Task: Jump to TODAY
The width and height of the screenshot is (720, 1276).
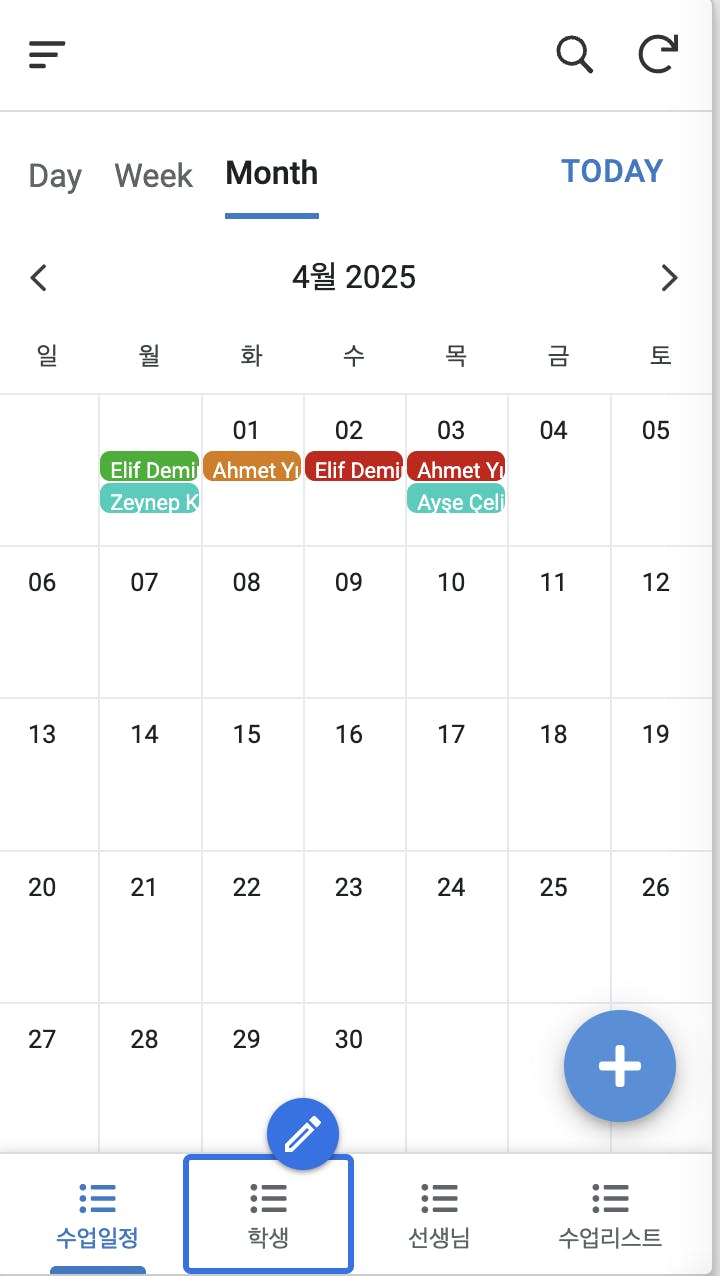Action: click(612, 171)
